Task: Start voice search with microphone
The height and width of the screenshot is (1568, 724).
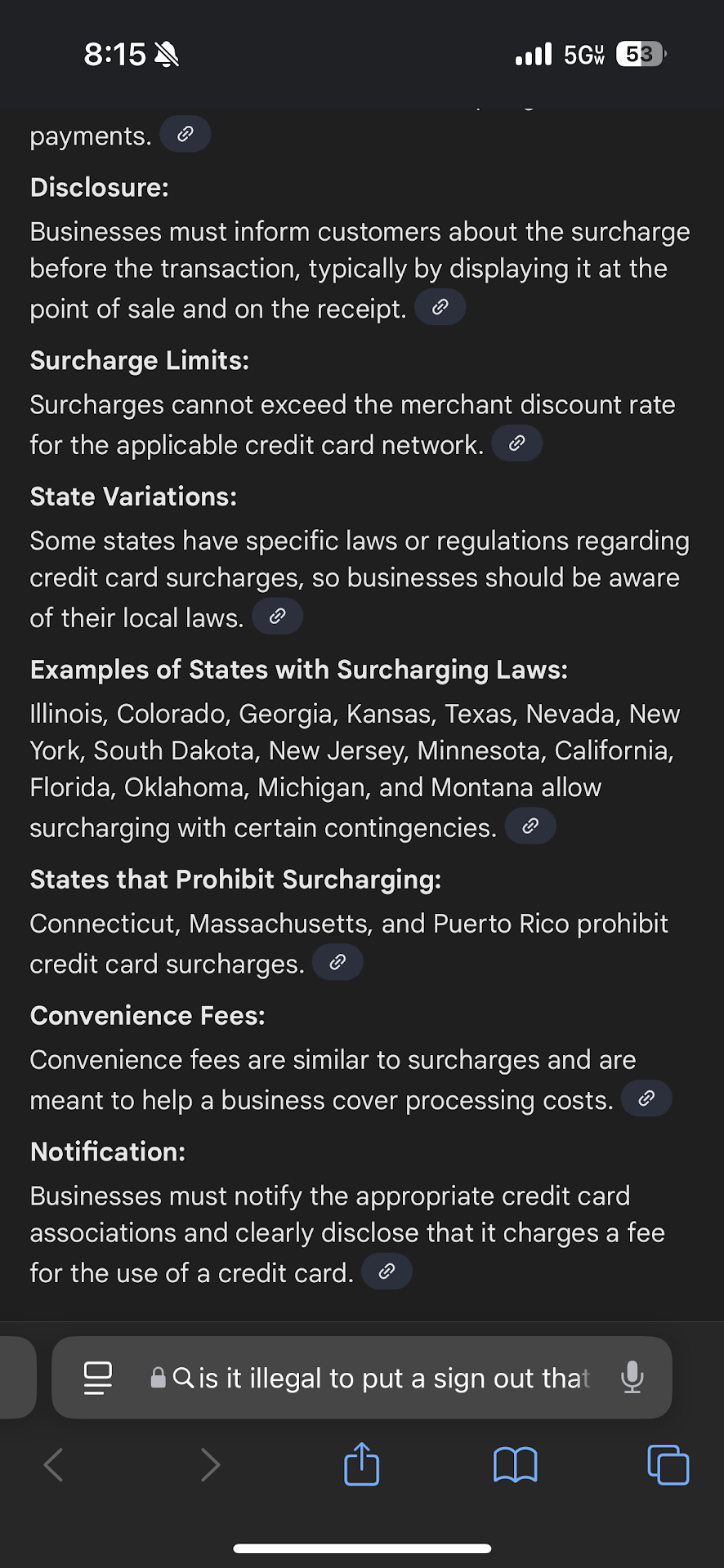Action: coord(632,1379)
